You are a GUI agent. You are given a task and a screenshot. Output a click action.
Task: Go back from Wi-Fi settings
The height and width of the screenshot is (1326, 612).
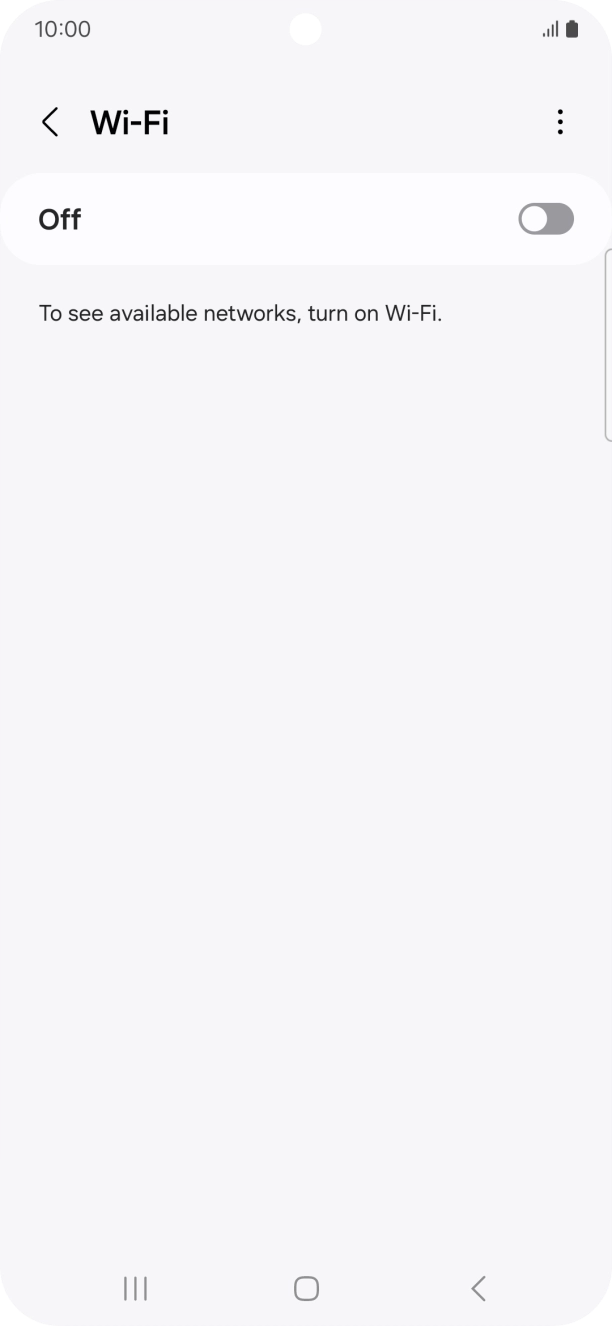pos(50,123)
